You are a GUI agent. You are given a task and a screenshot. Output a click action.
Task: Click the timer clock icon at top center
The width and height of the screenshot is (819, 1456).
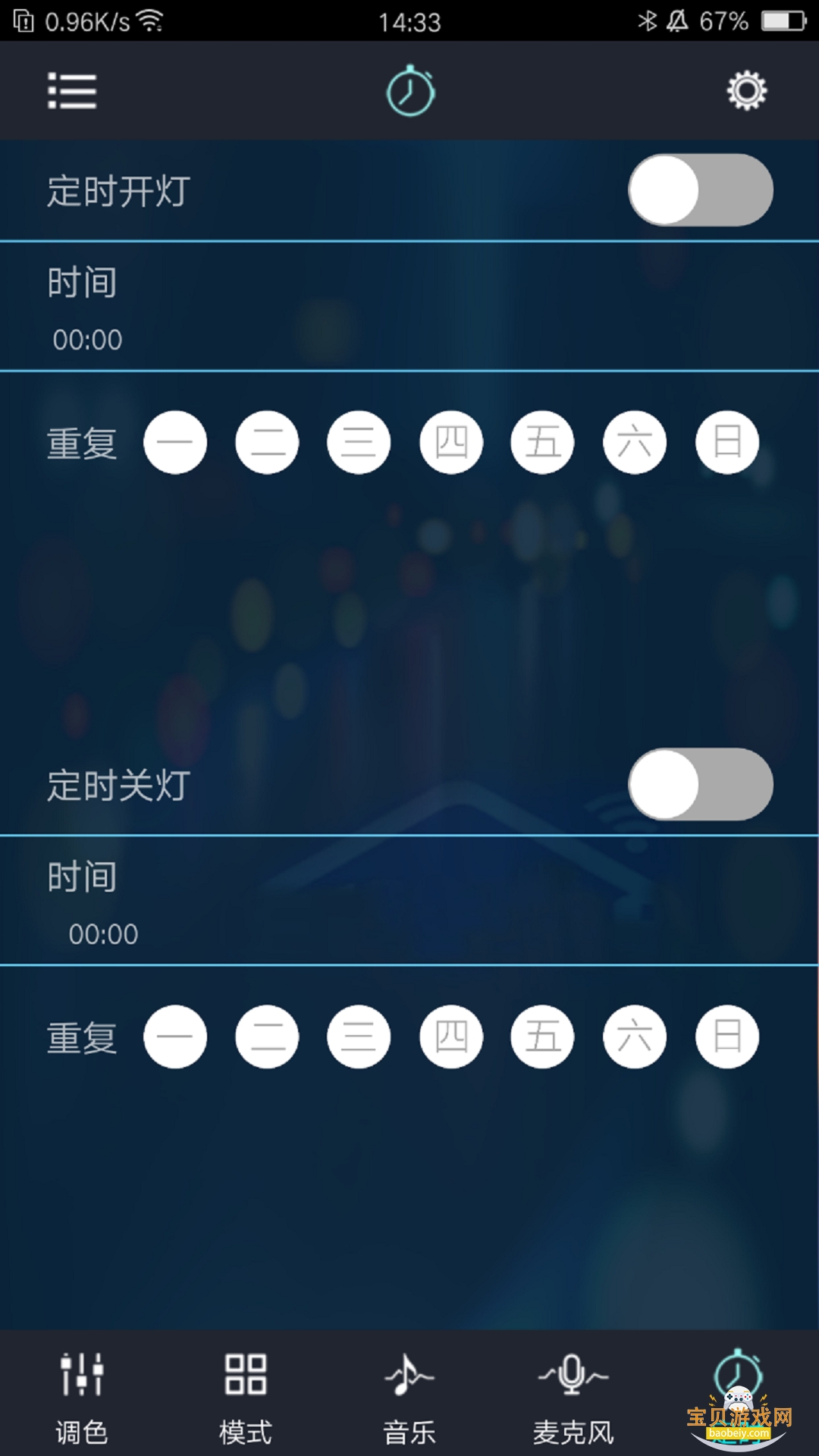(x=409, y=89)
